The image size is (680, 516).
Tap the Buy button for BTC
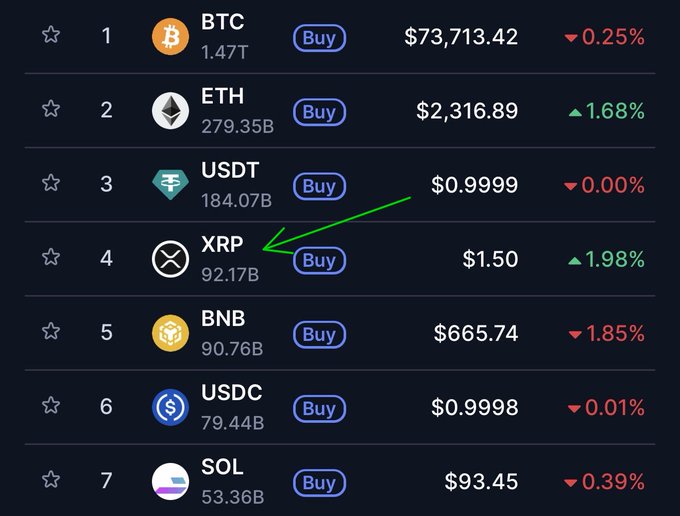point(318,38)
